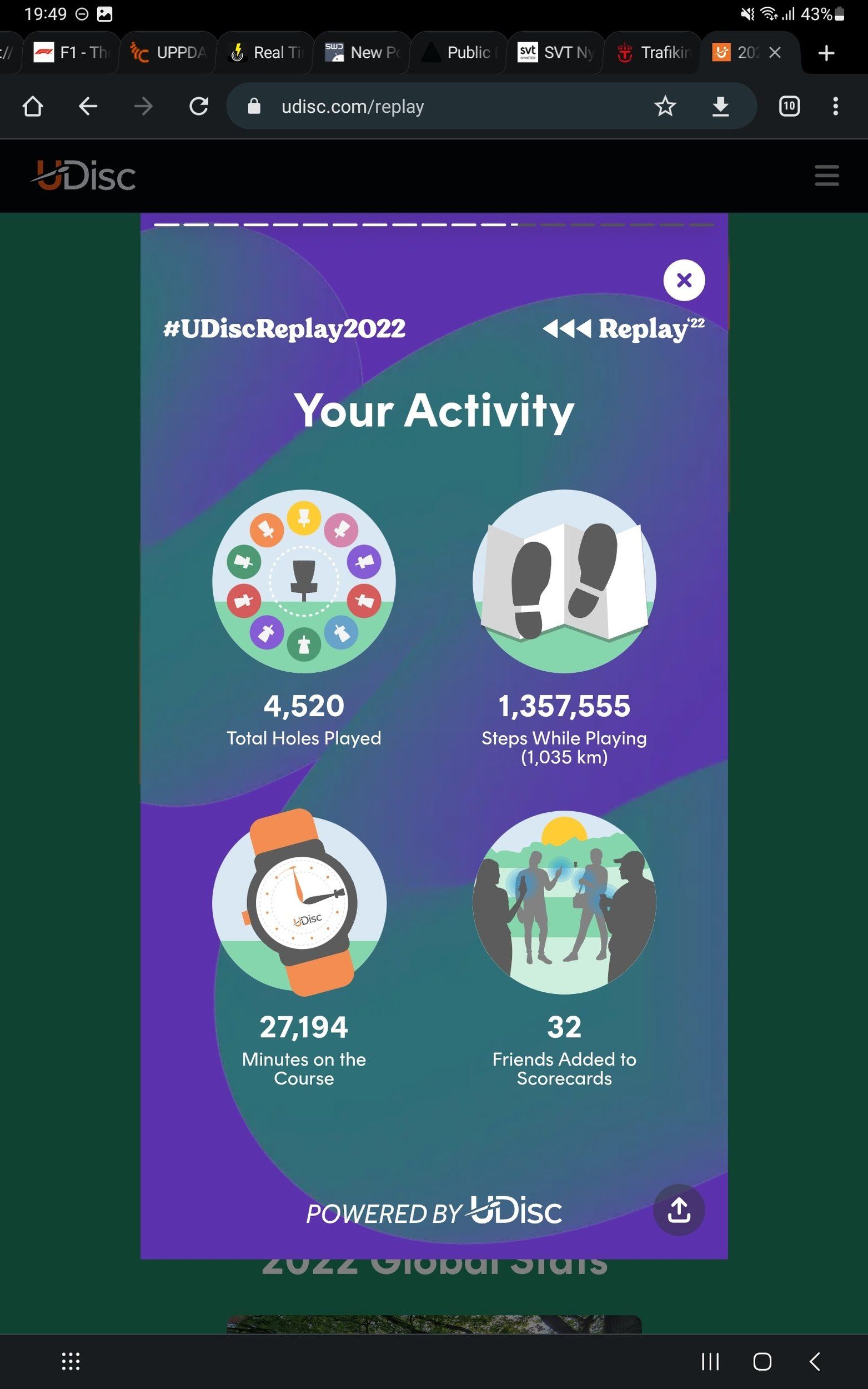This screenshot has width=868, height=1389.
Task: Open the app drawer grid icon
Action: tap(71, 1361)
